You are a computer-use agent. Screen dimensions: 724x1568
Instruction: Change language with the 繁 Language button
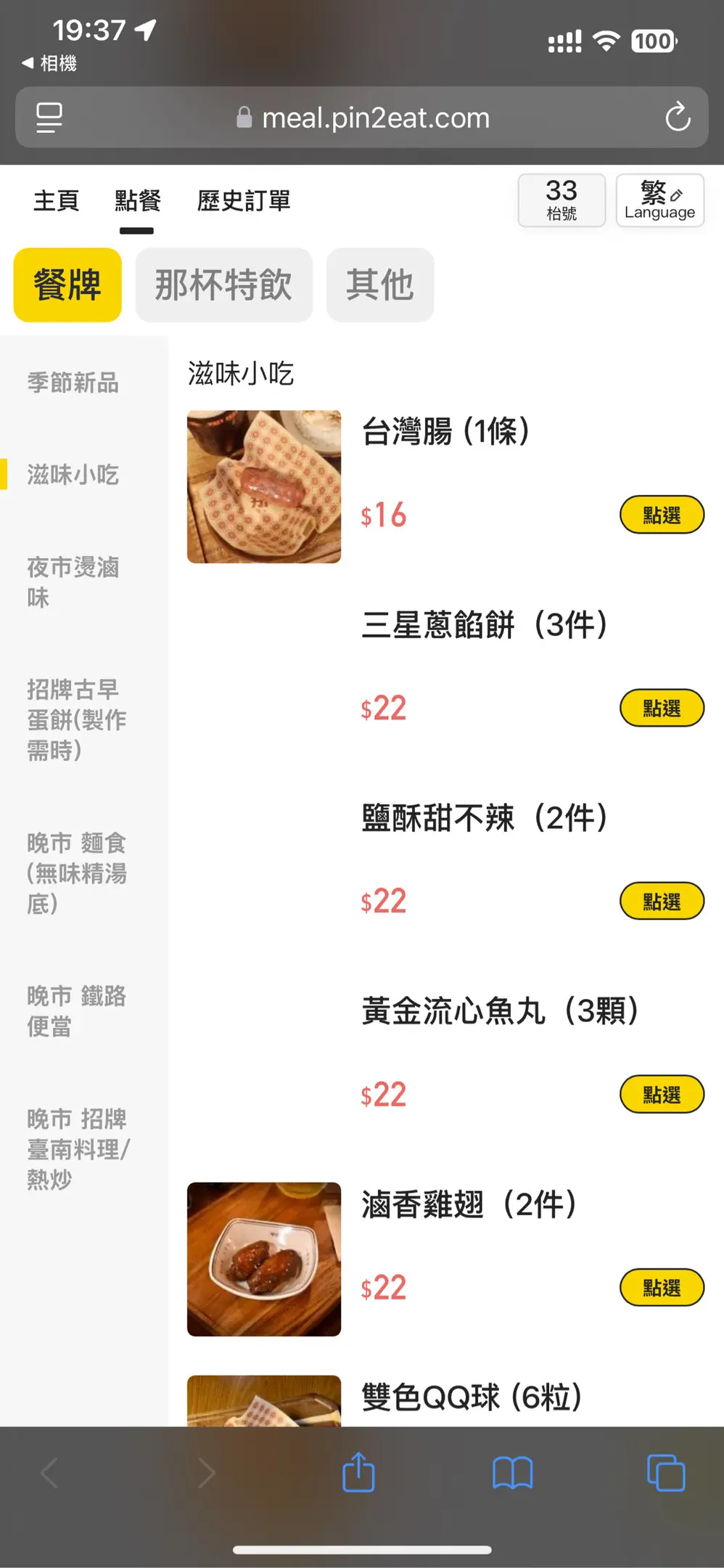click(x=659, y=200)
